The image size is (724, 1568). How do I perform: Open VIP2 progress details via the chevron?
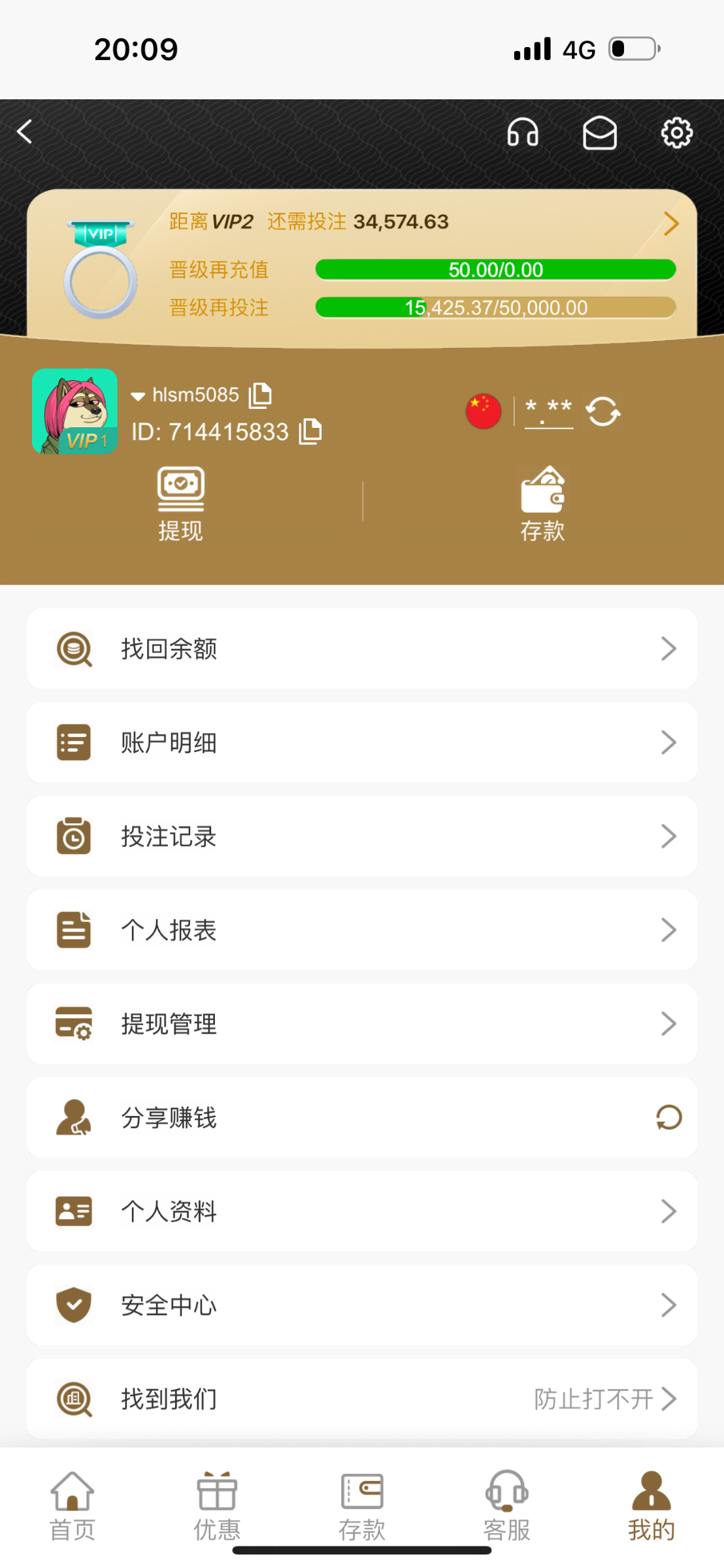point(670,223)
